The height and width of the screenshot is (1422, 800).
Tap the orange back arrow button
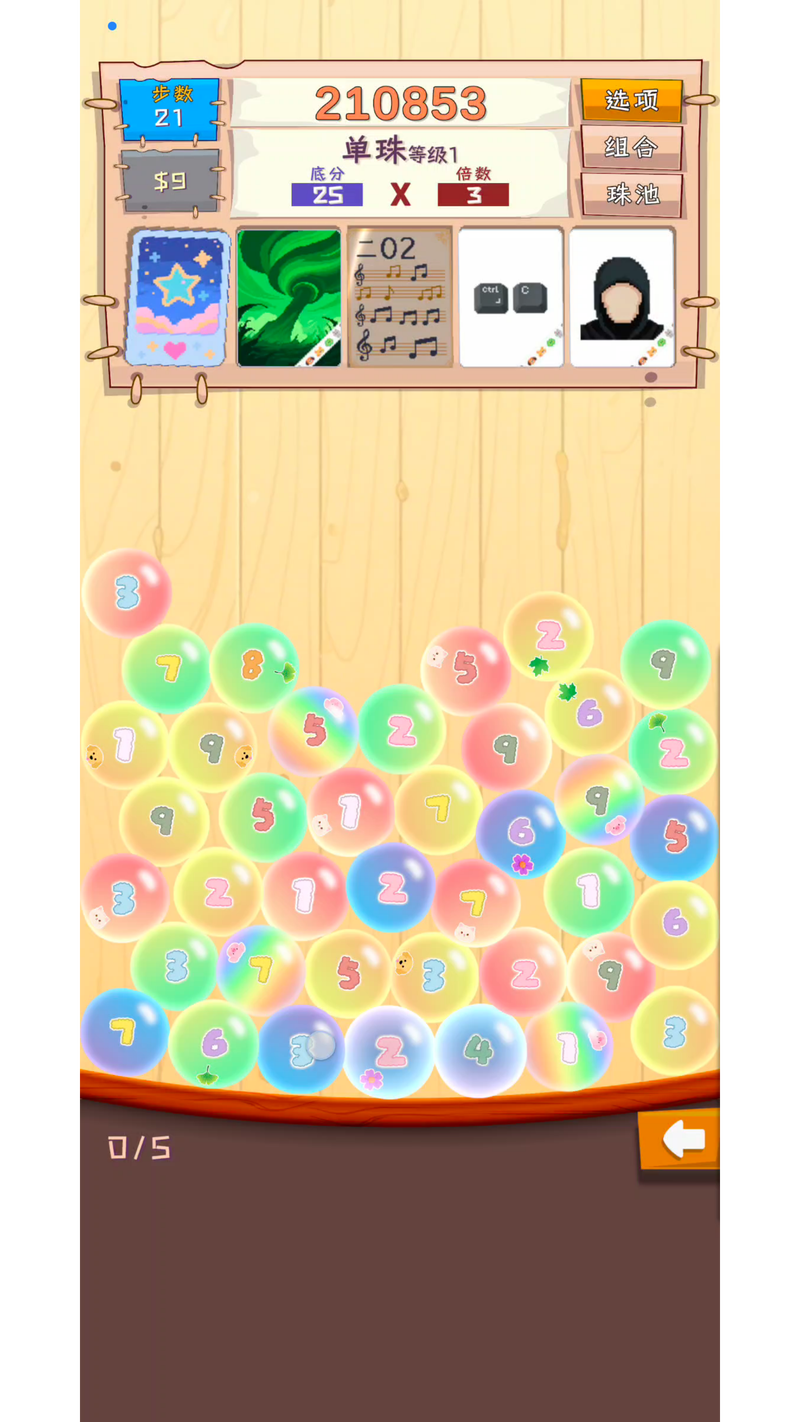683,1139
